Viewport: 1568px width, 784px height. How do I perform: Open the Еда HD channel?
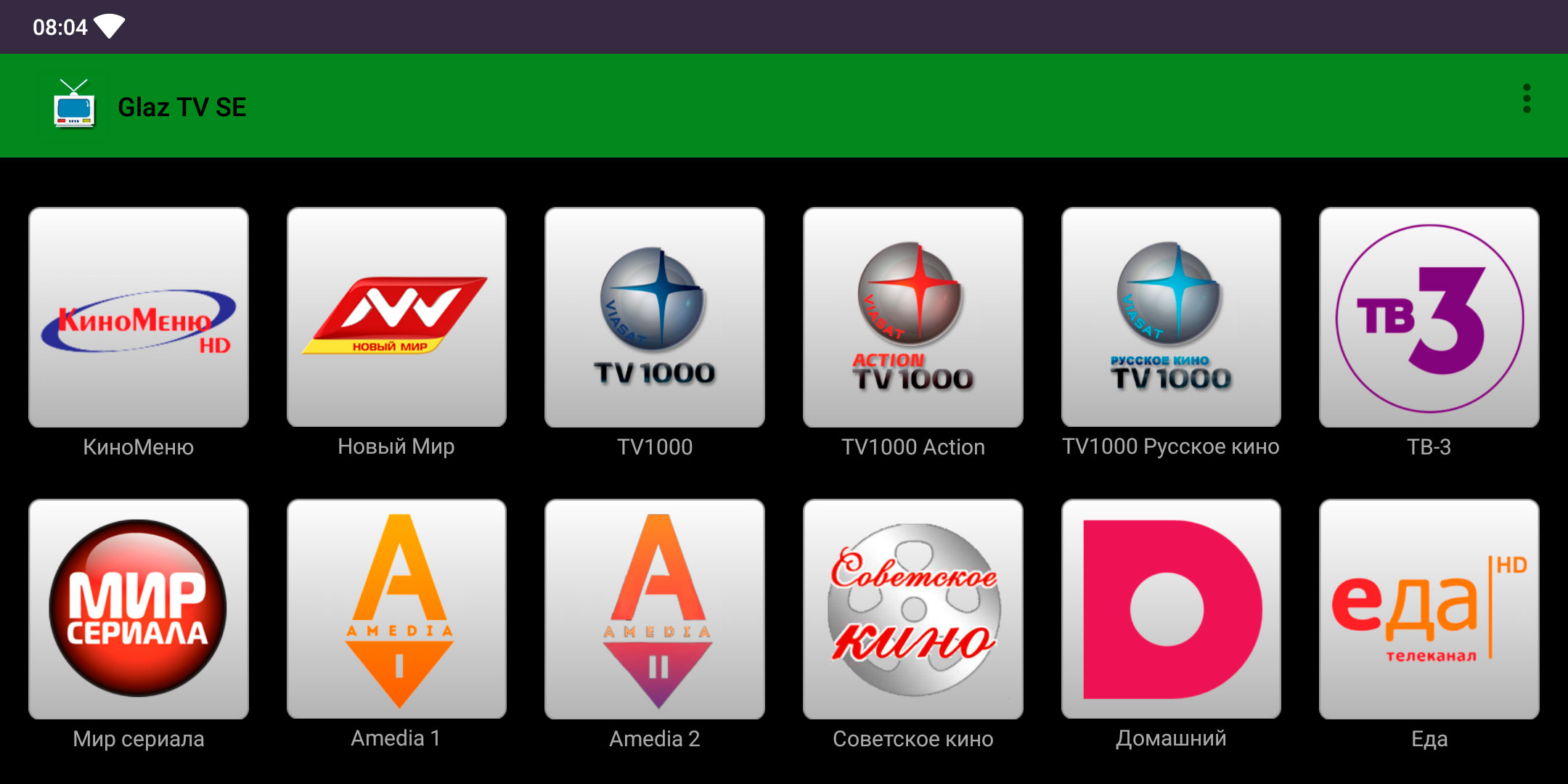pyautogui.click(x=1429, y=608)
